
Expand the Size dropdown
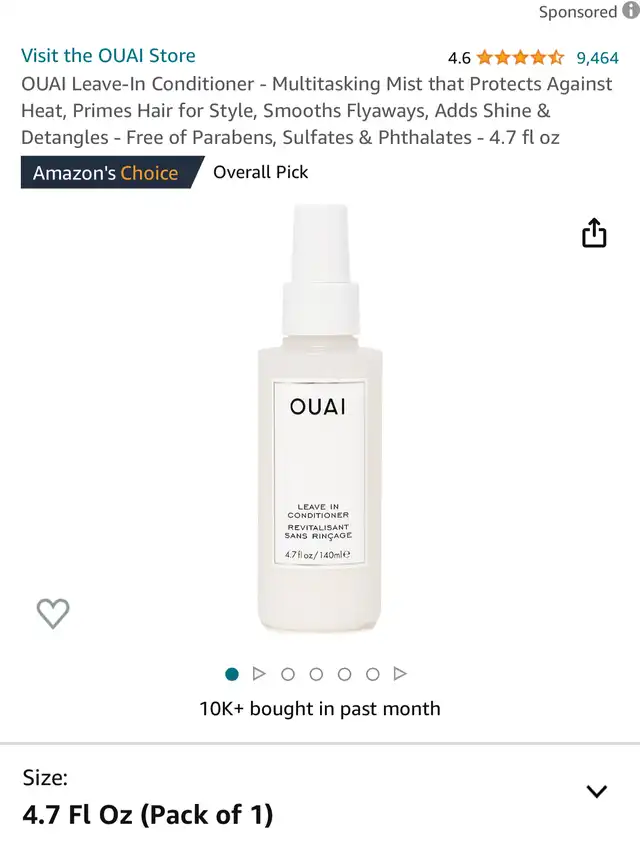click(x=596, y=791)
